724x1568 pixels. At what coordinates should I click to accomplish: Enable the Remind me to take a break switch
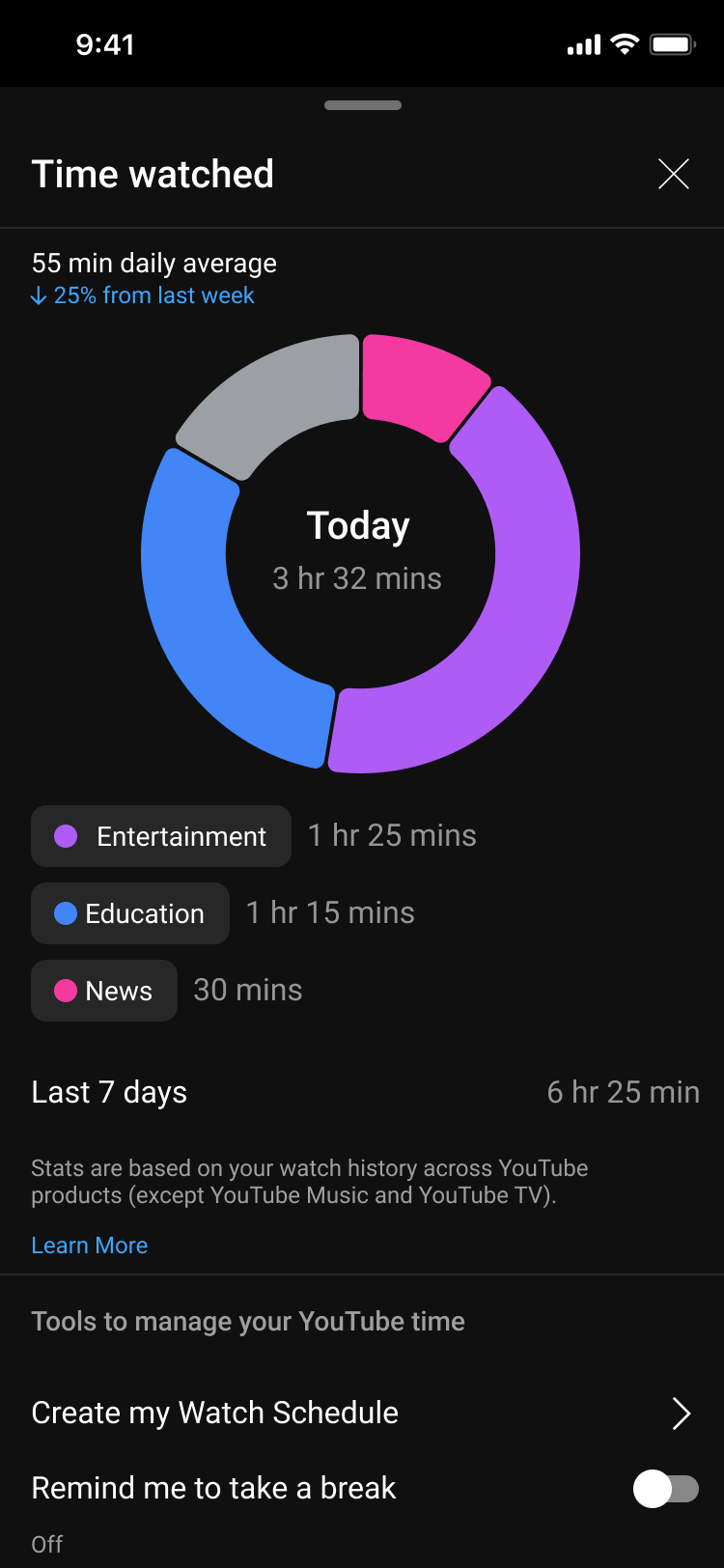pos(666,1490)
